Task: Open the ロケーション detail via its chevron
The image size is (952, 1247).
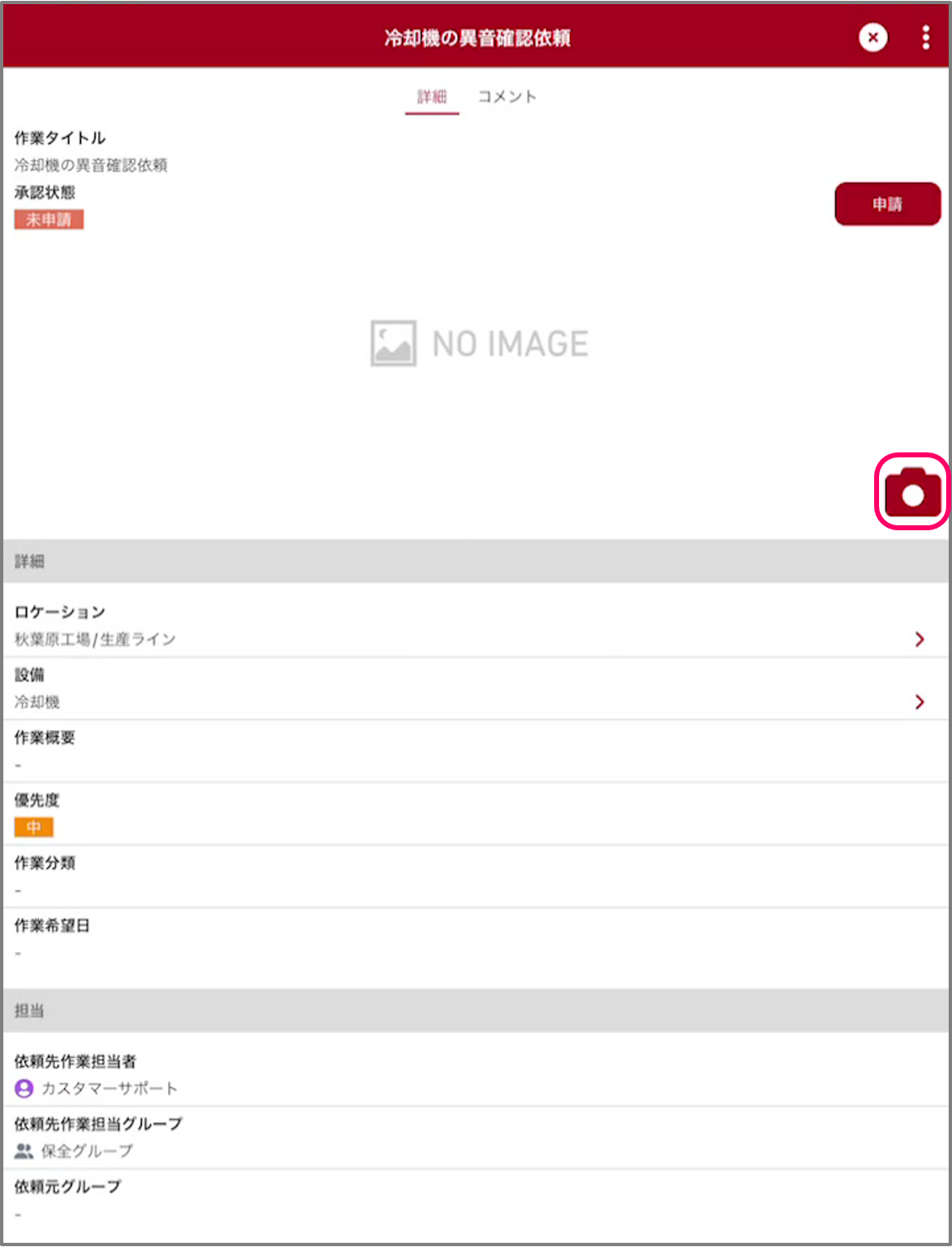Action: click(x=919, y=639)
